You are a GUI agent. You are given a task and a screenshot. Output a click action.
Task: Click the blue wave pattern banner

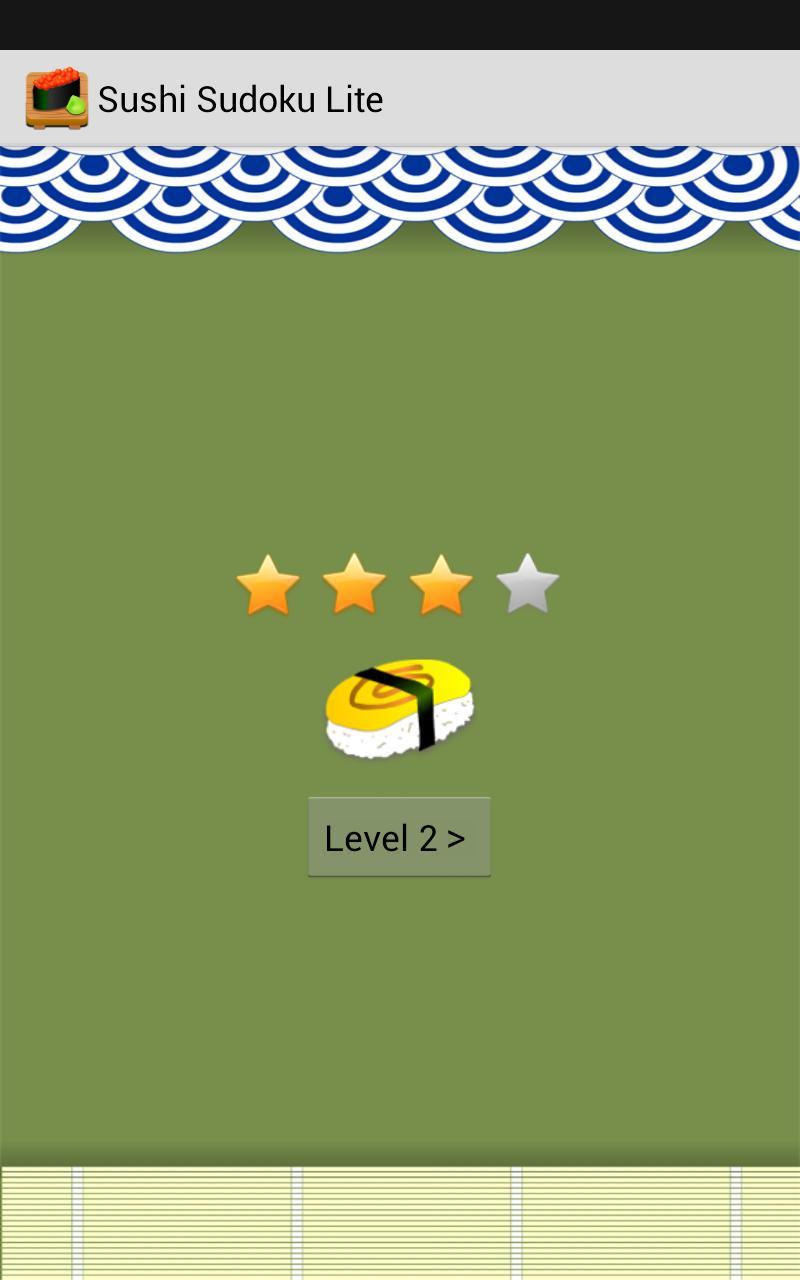click(x=400, y=195)
